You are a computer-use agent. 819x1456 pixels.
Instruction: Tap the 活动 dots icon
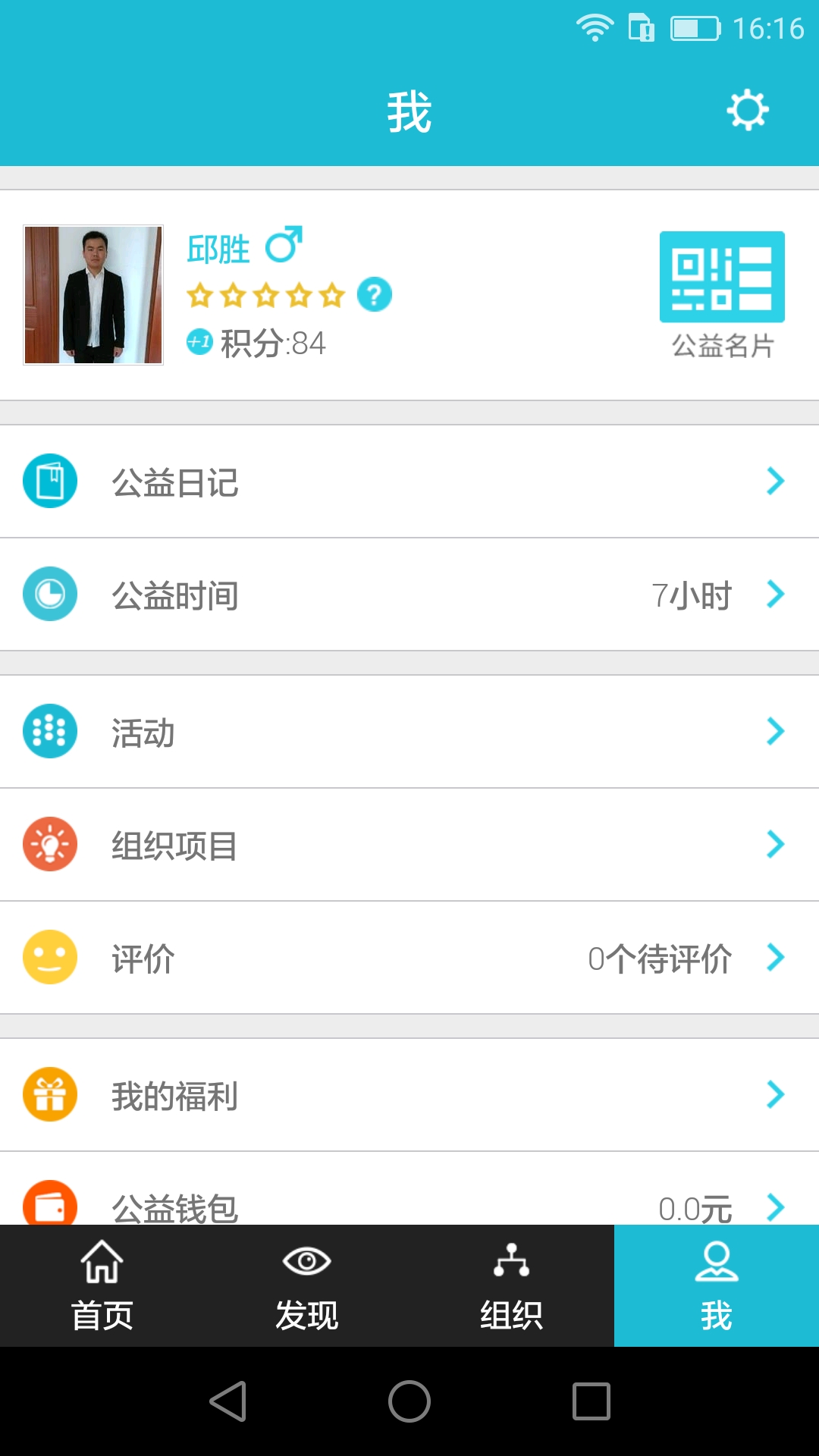50,732
